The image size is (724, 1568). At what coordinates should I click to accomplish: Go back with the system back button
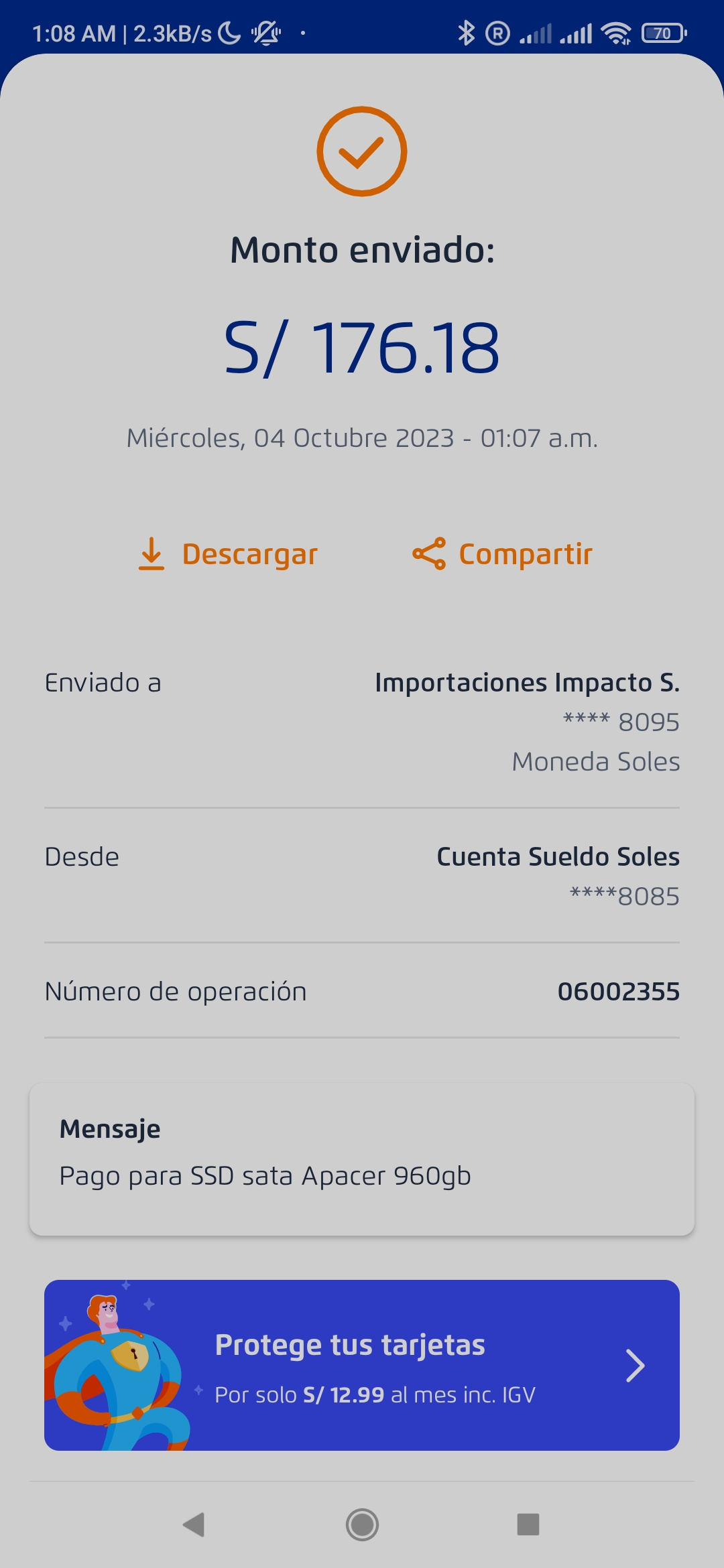tap(194, 1524)
